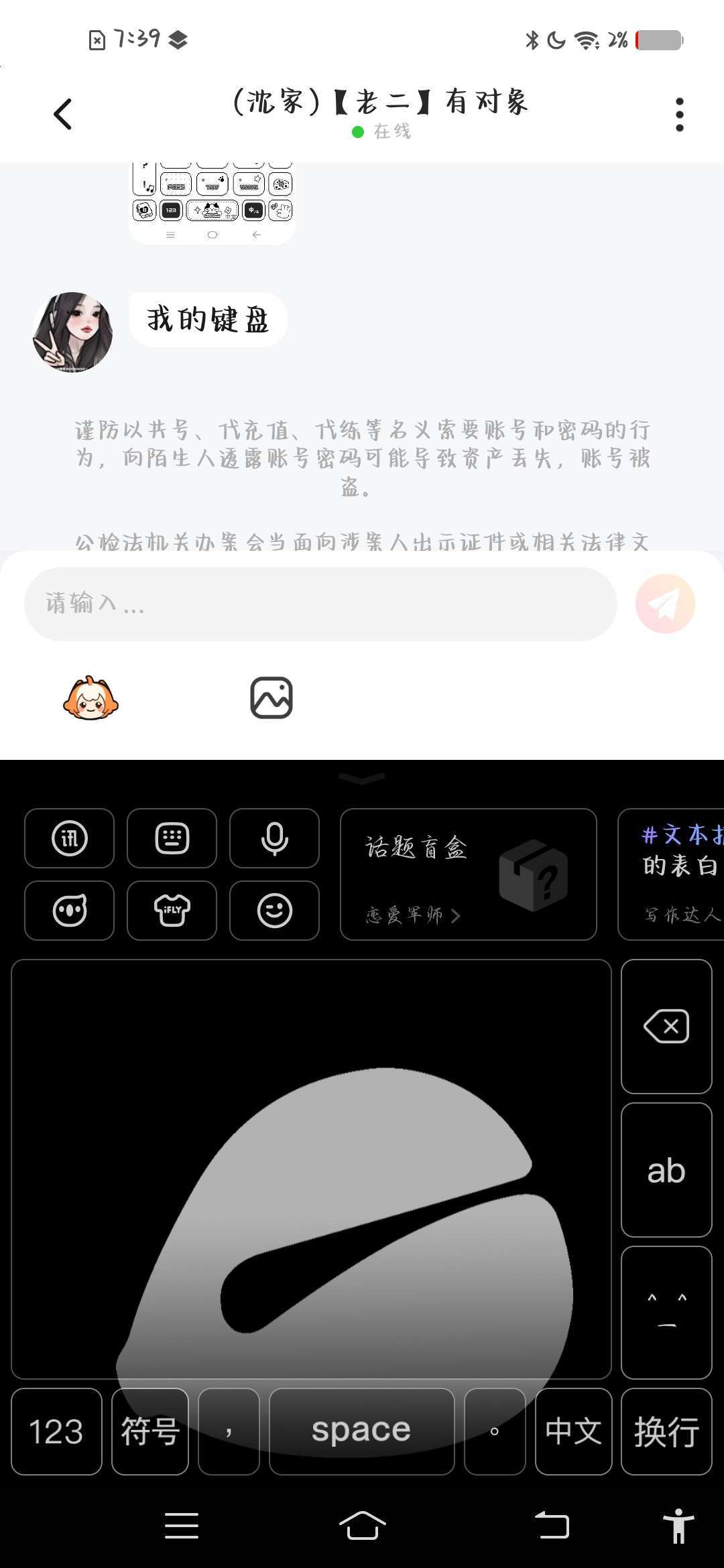Open the emoji smiley panel
Image resolution: width=724 pixels, height=1568 pixels.
coord(275,911)
